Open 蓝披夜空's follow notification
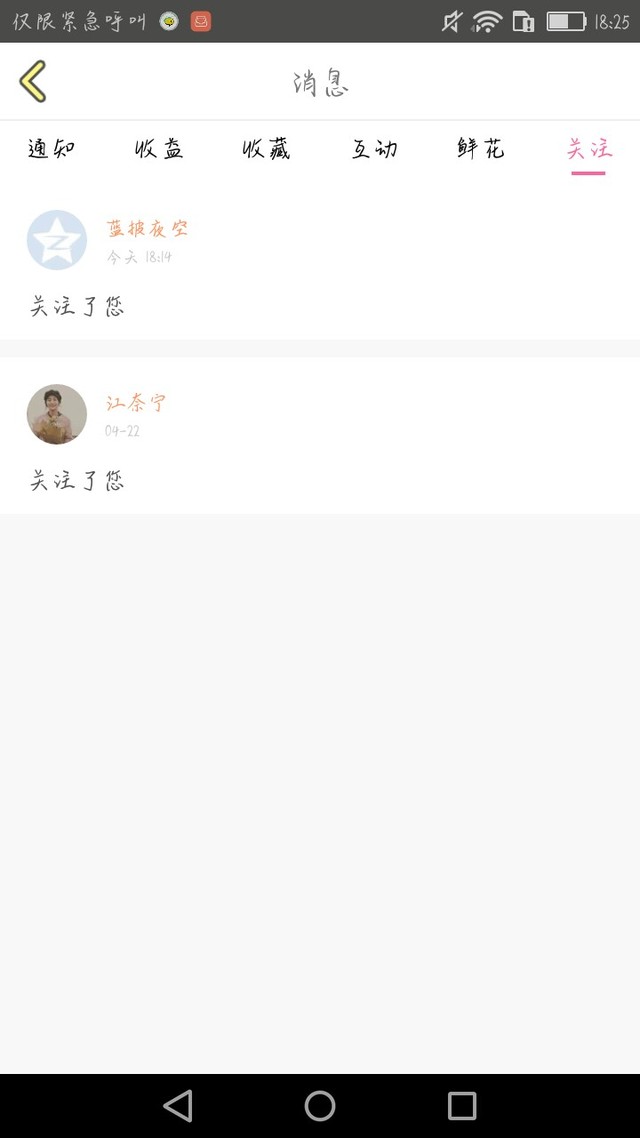 [320, 265]
